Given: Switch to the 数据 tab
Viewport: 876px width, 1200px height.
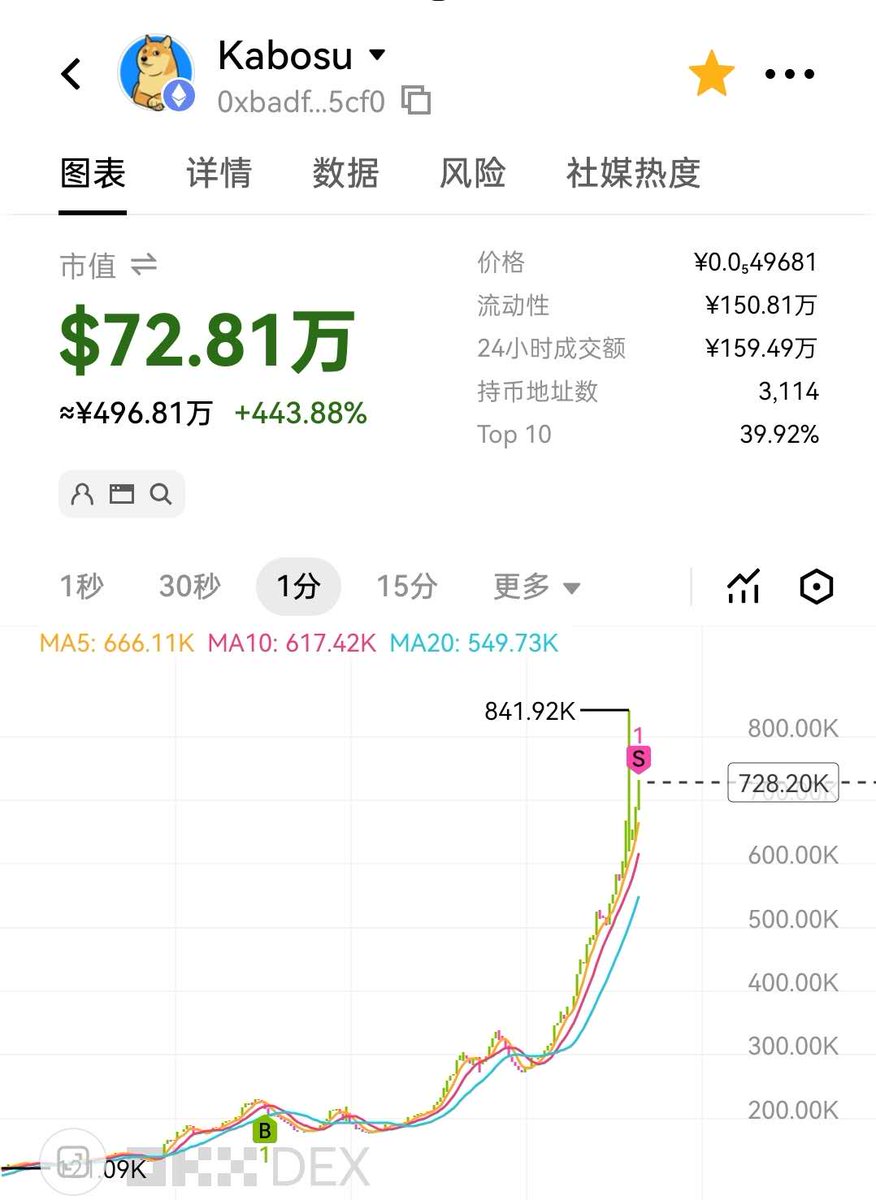Looking at the screenshot, I should (345, 172).
